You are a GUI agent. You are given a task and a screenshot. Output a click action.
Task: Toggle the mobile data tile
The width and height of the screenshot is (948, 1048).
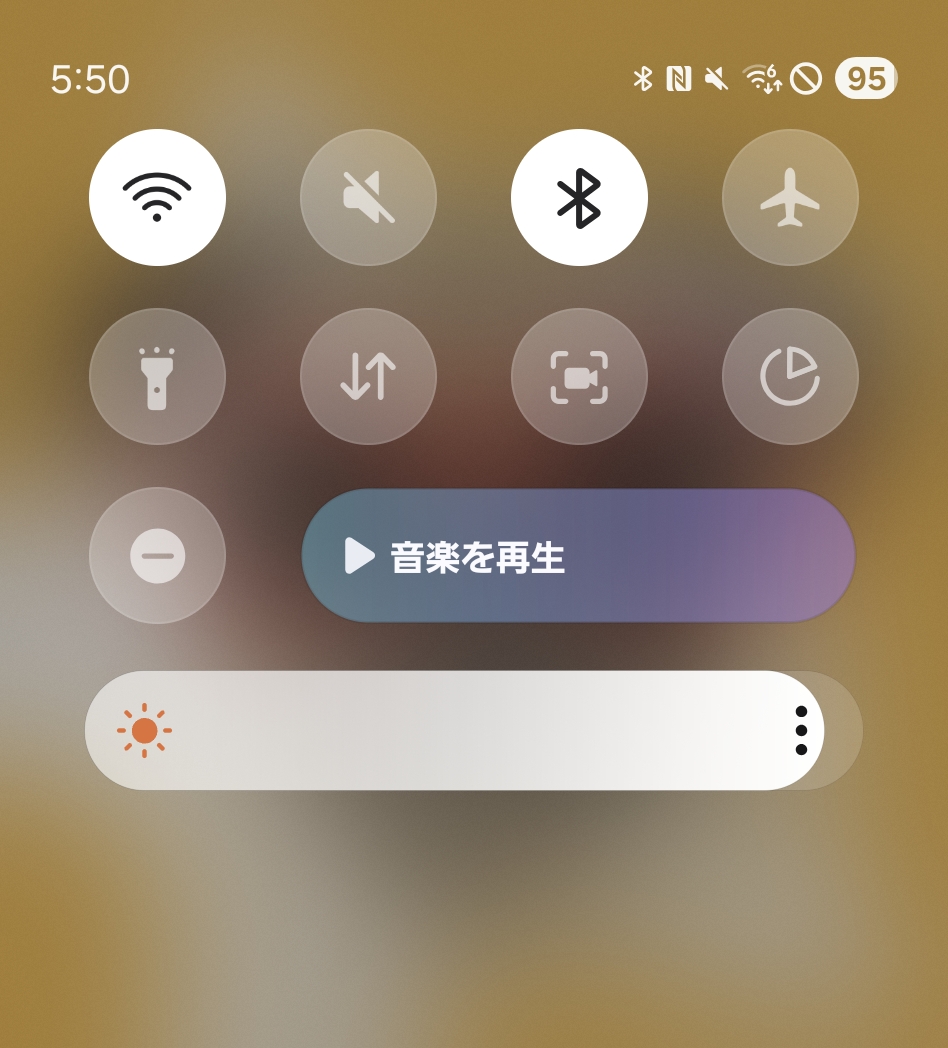pos(368,376)
